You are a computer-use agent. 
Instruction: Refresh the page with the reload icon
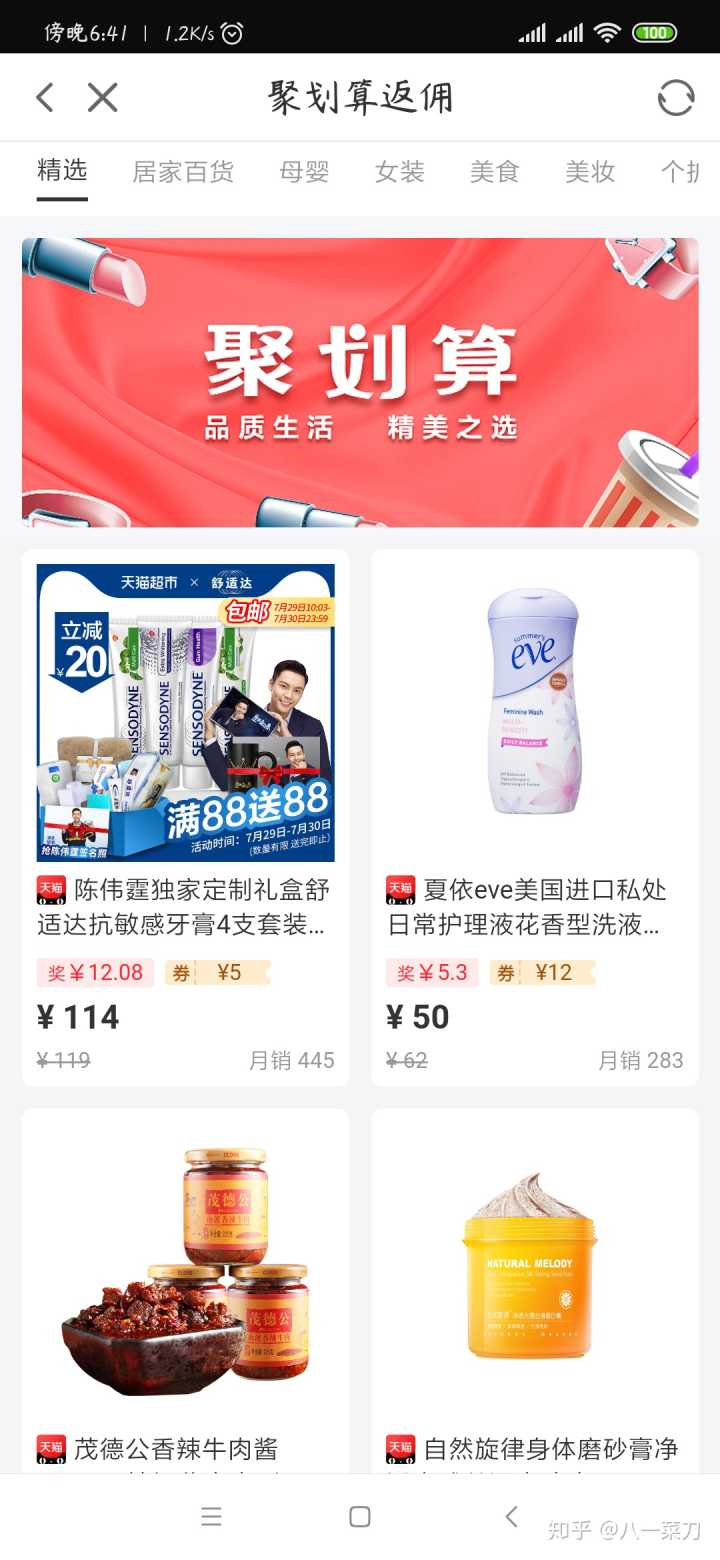click(675, 98)
